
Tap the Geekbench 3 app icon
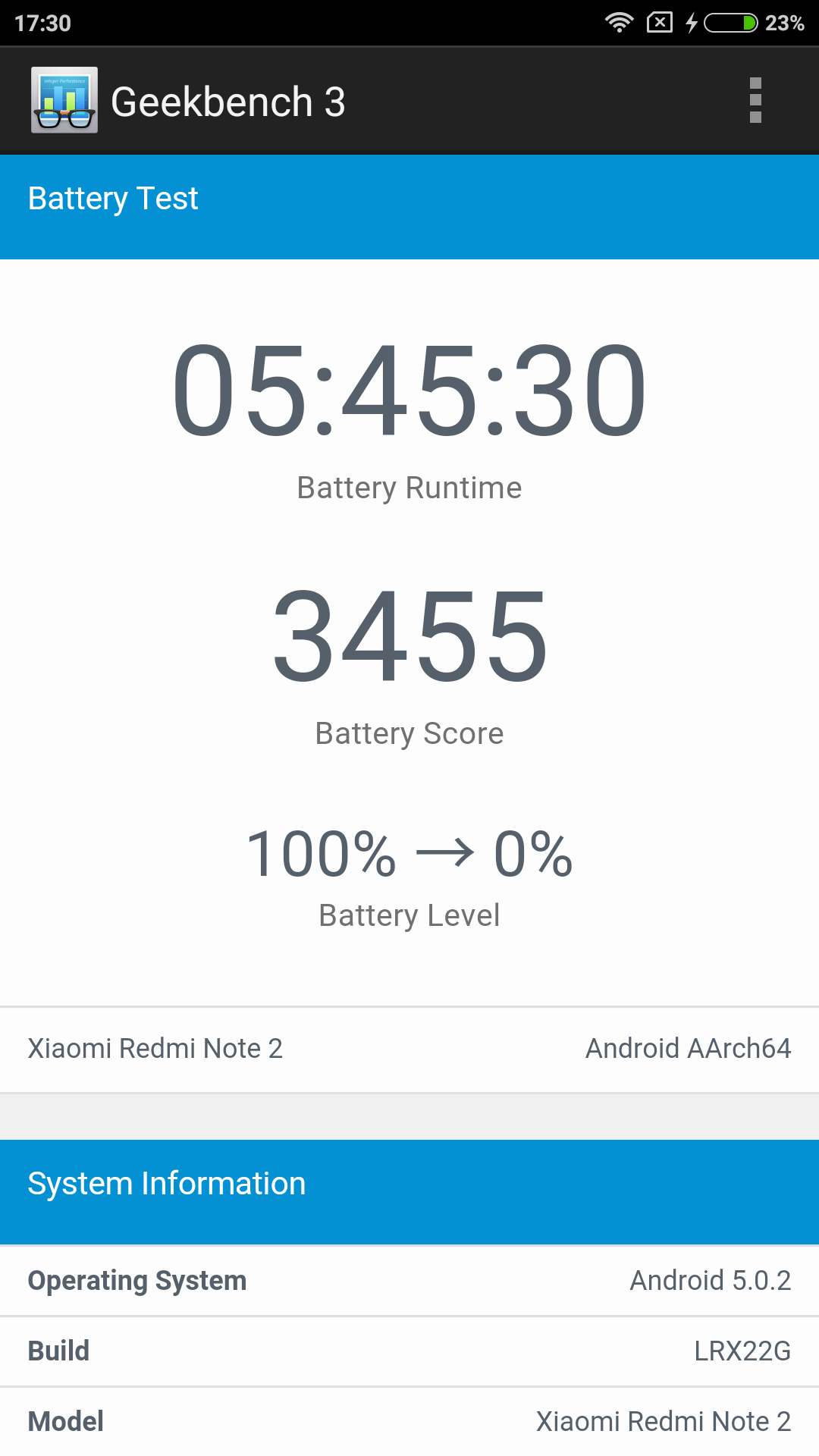[x=64, y=100]
